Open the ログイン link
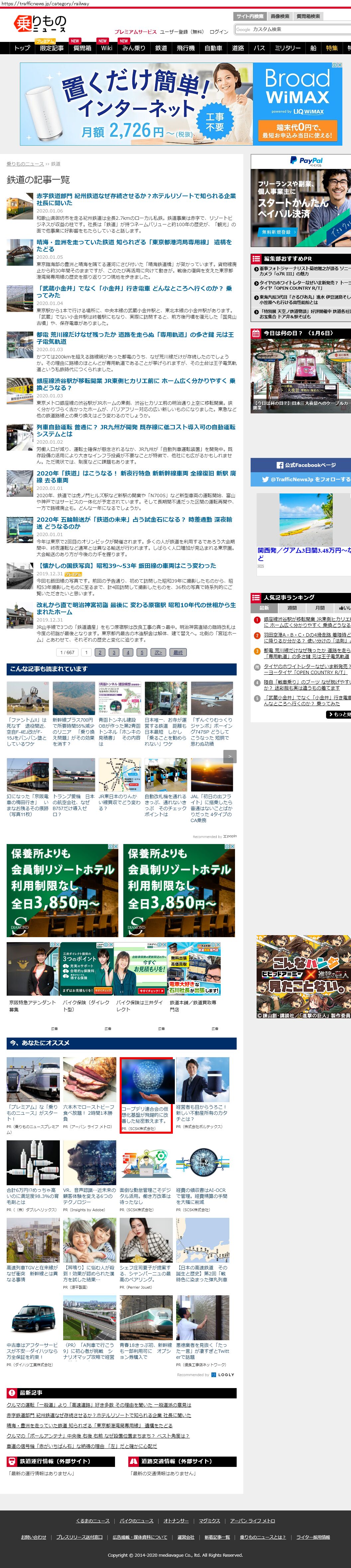 [x=219, y=32]
